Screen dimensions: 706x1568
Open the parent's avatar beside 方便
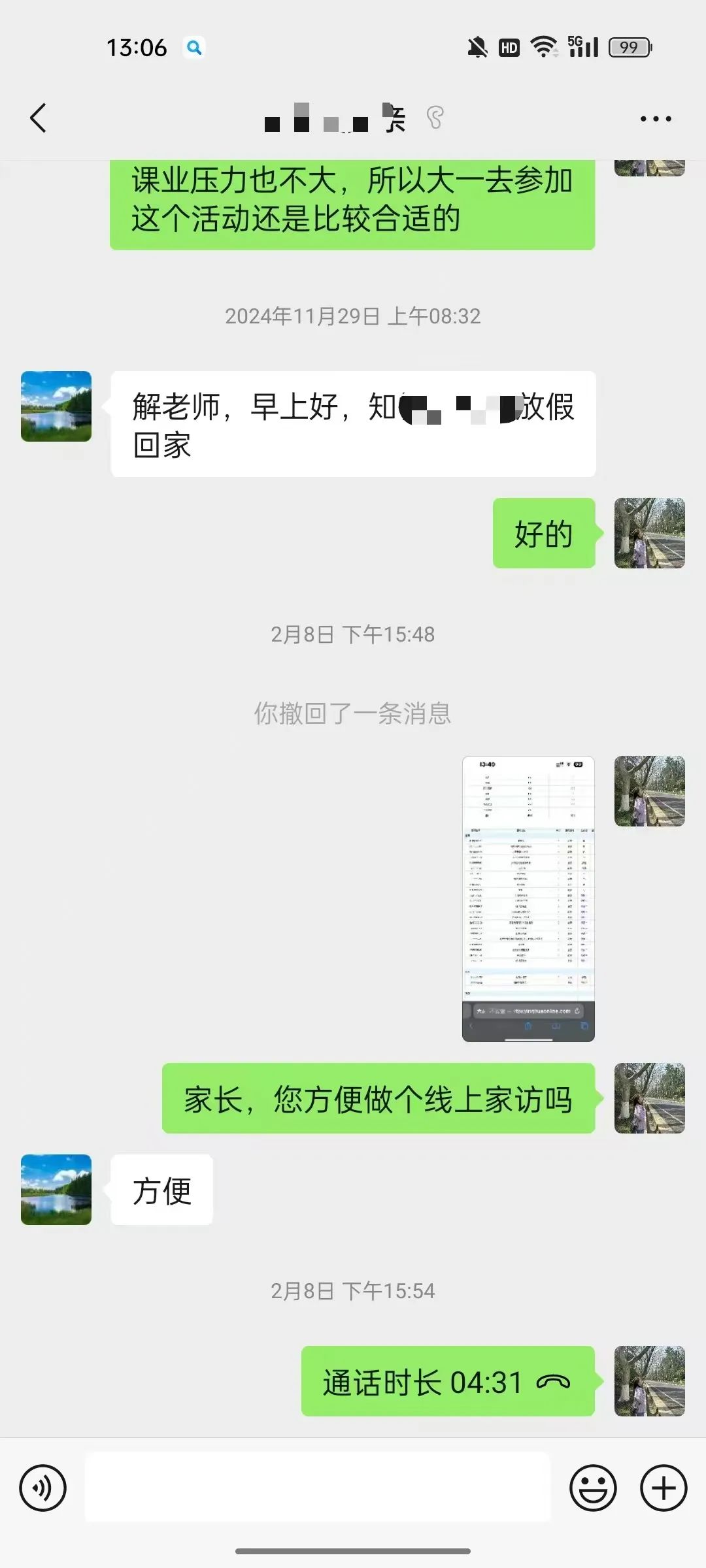(x=56, y=1189)
